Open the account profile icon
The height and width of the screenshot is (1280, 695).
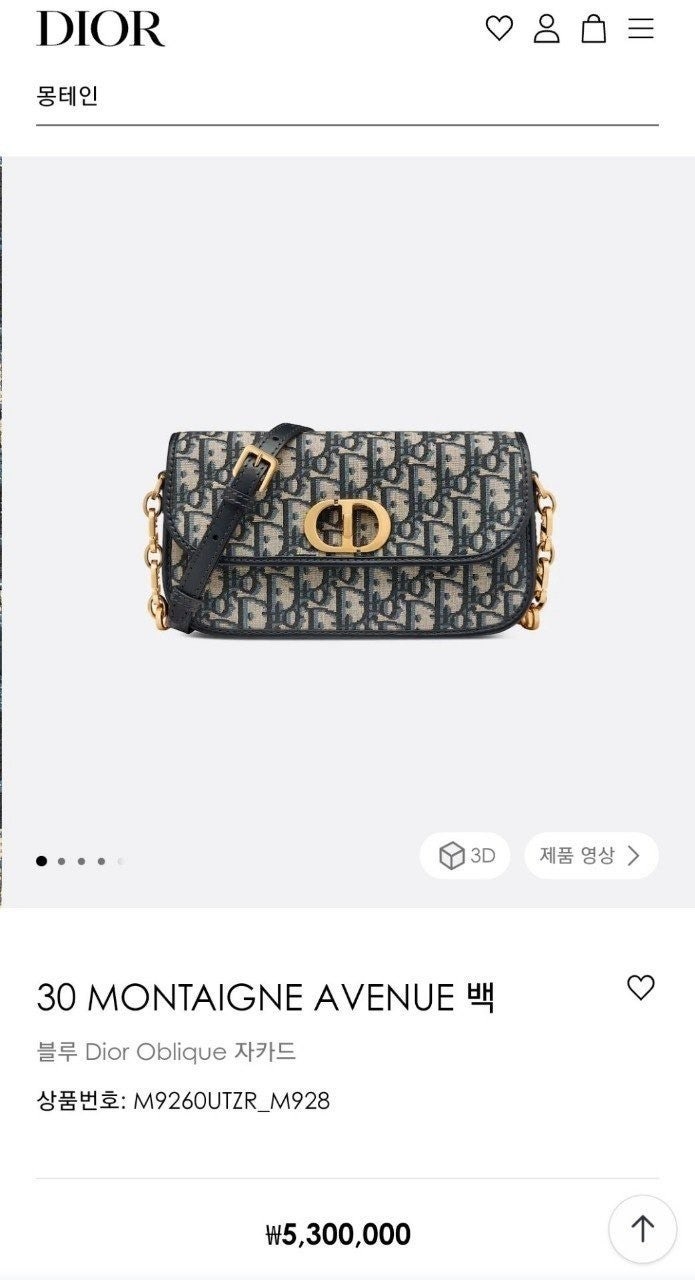546,28
